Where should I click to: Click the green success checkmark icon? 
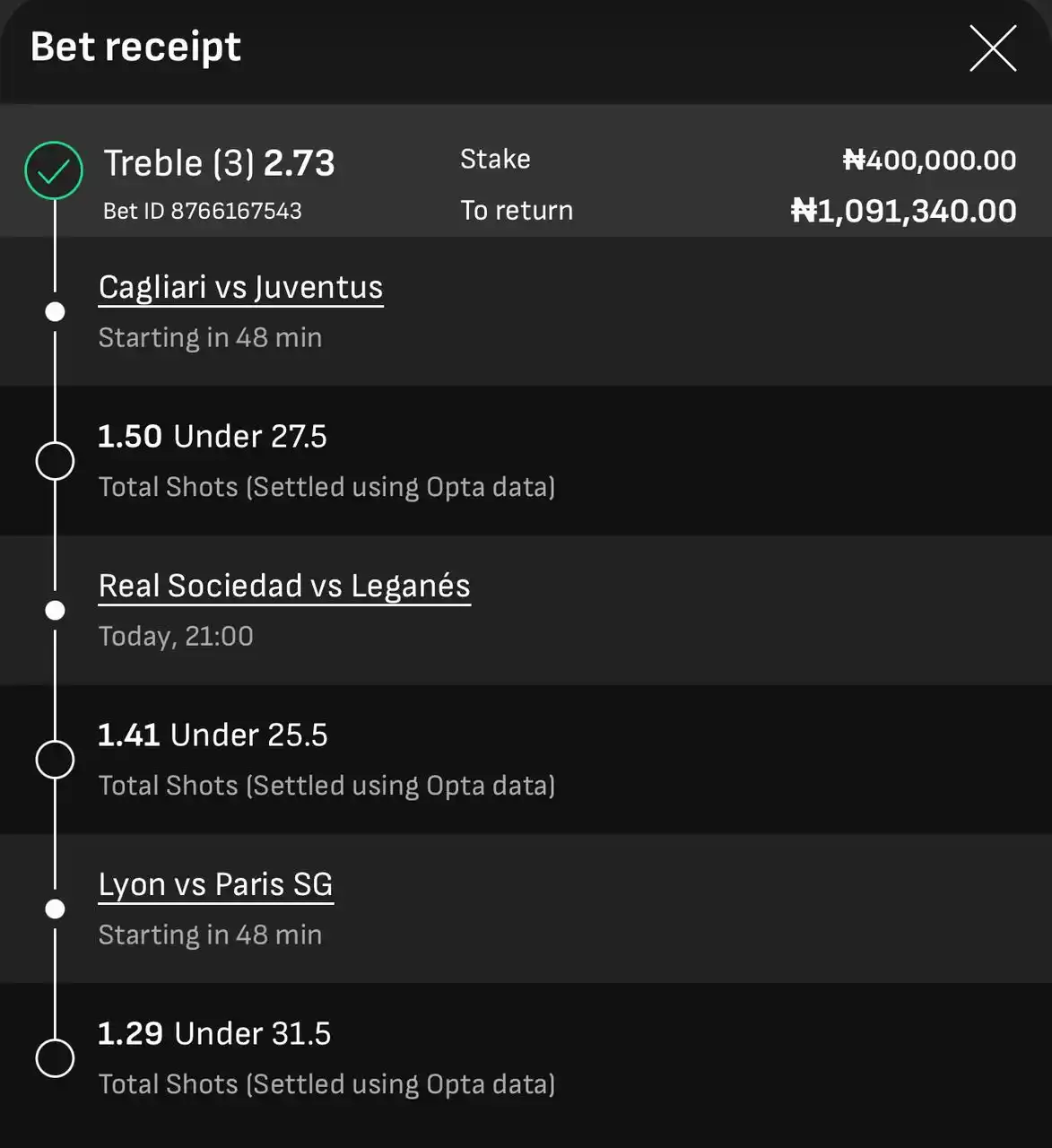pyautogui.click(x=54, y=170)
